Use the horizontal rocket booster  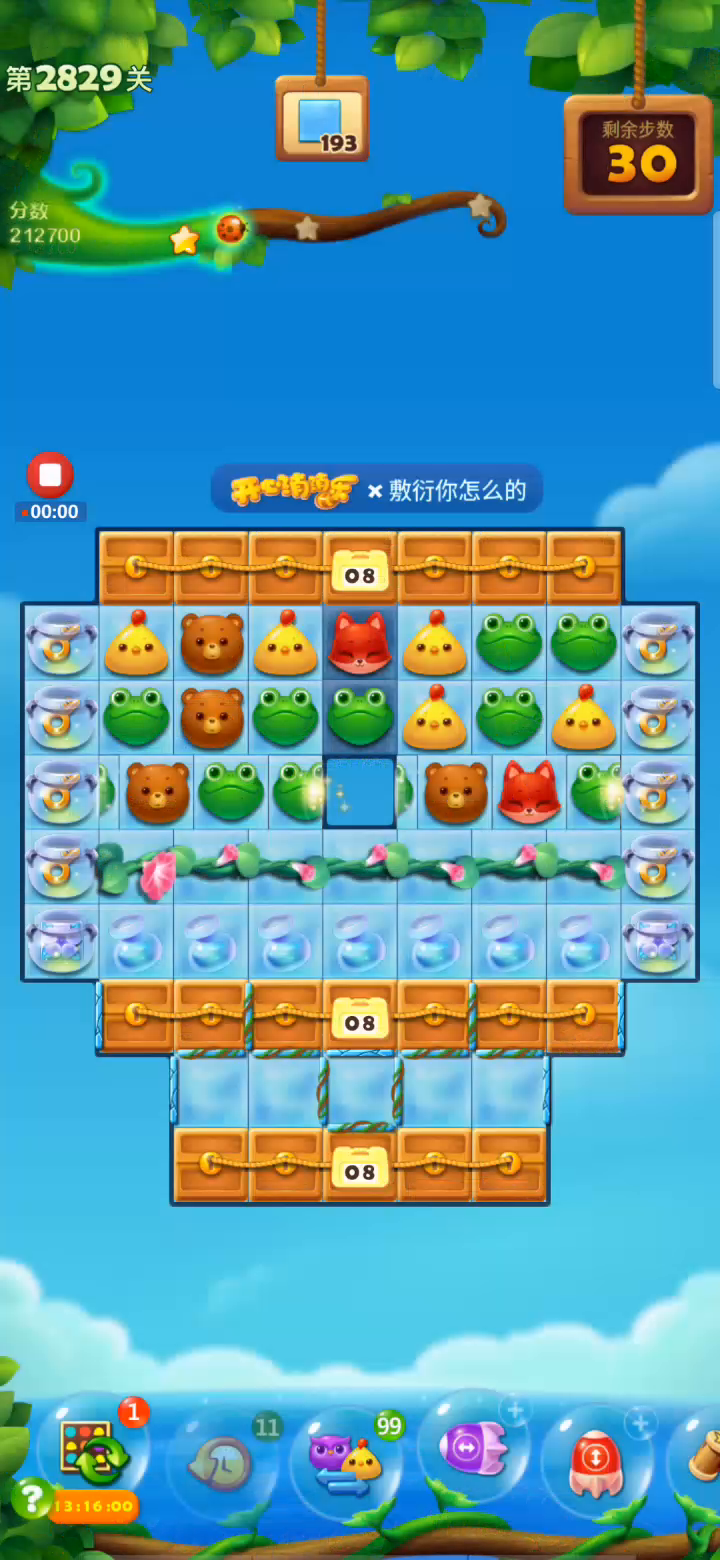pos(474,1446)
